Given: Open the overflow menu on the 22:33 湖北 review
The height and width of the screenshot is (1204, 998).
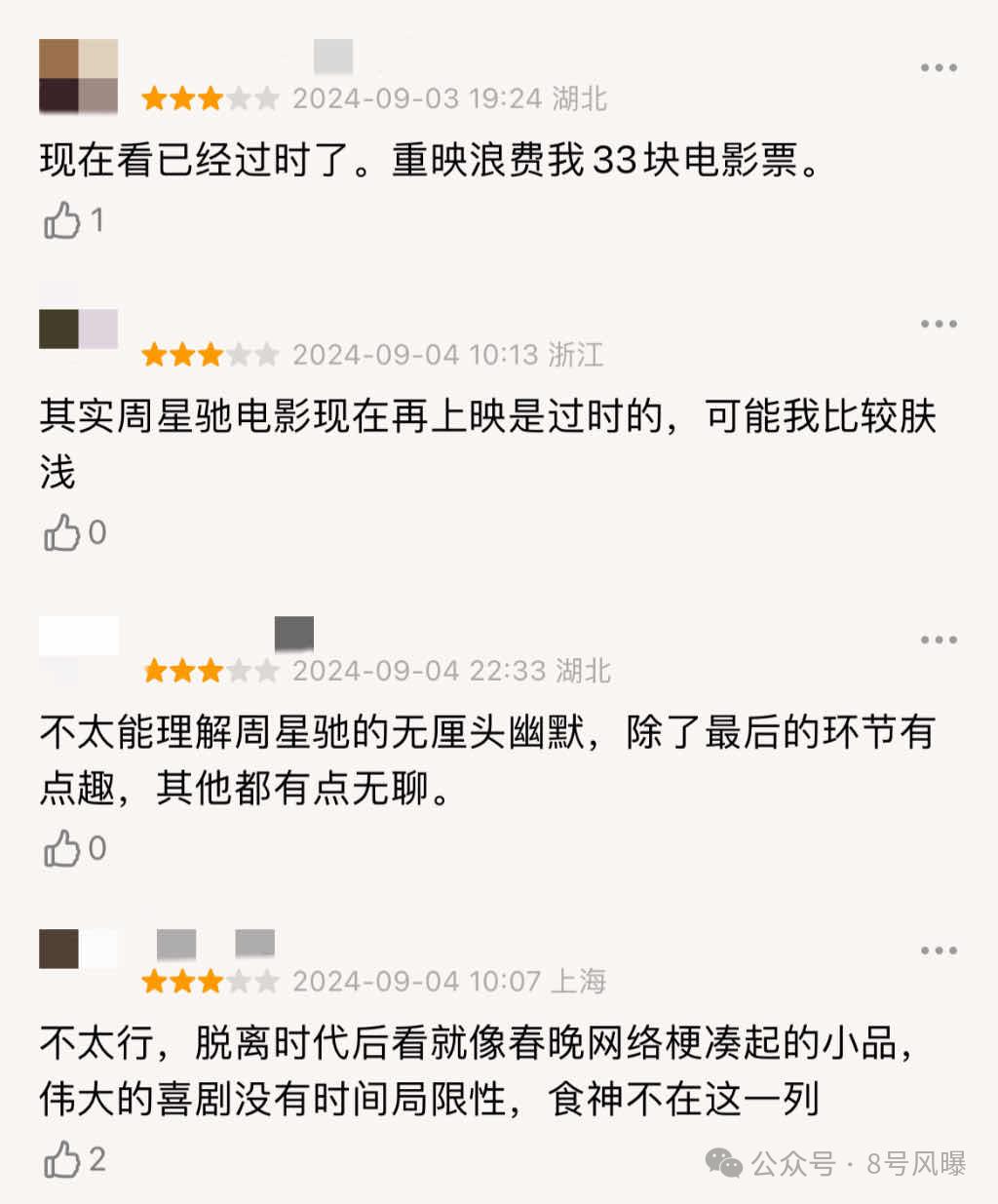Looking at the screenshot, I should [938, 640].
